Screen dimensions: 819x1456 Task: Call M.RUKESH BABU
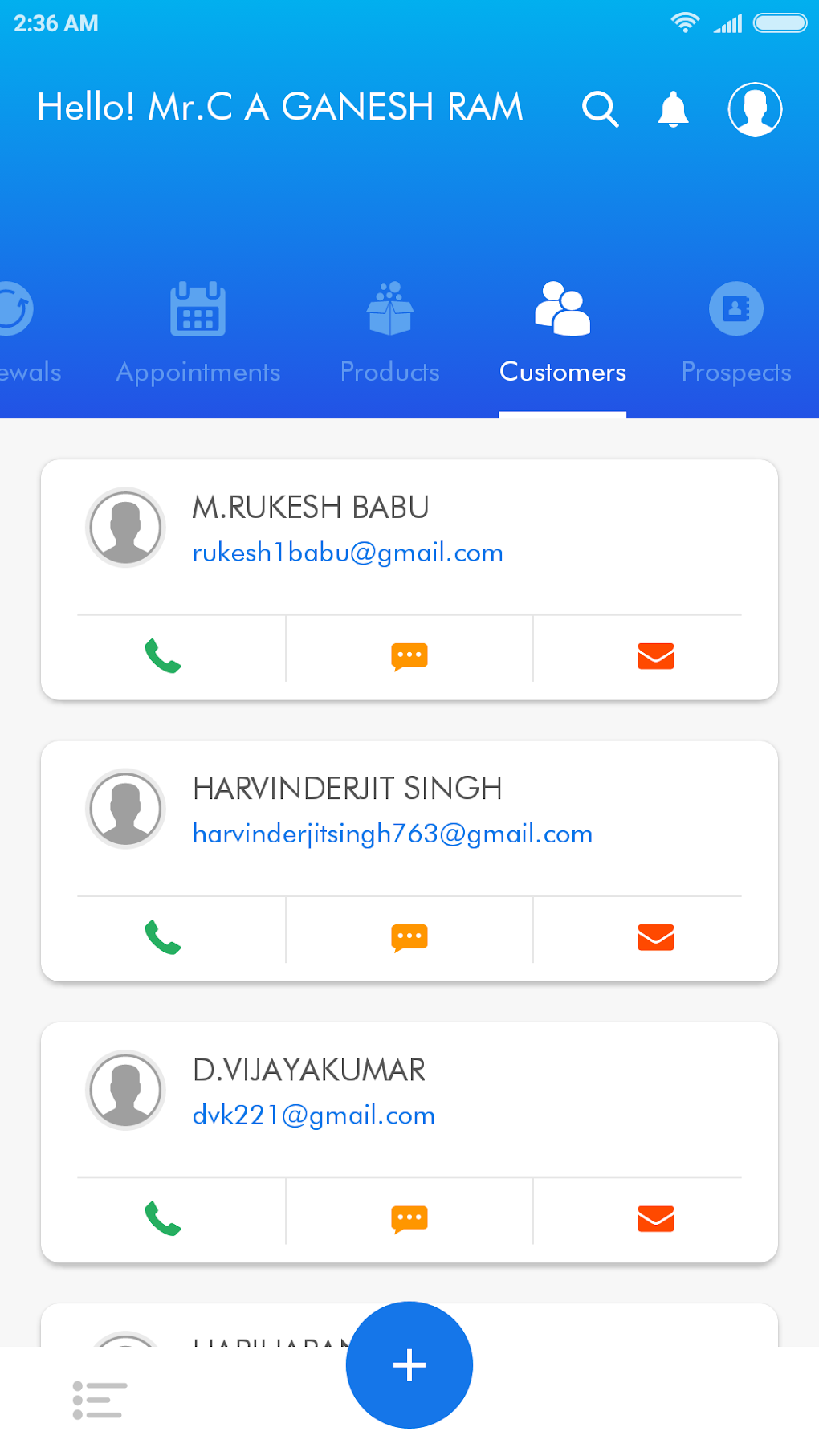[163, 656]
